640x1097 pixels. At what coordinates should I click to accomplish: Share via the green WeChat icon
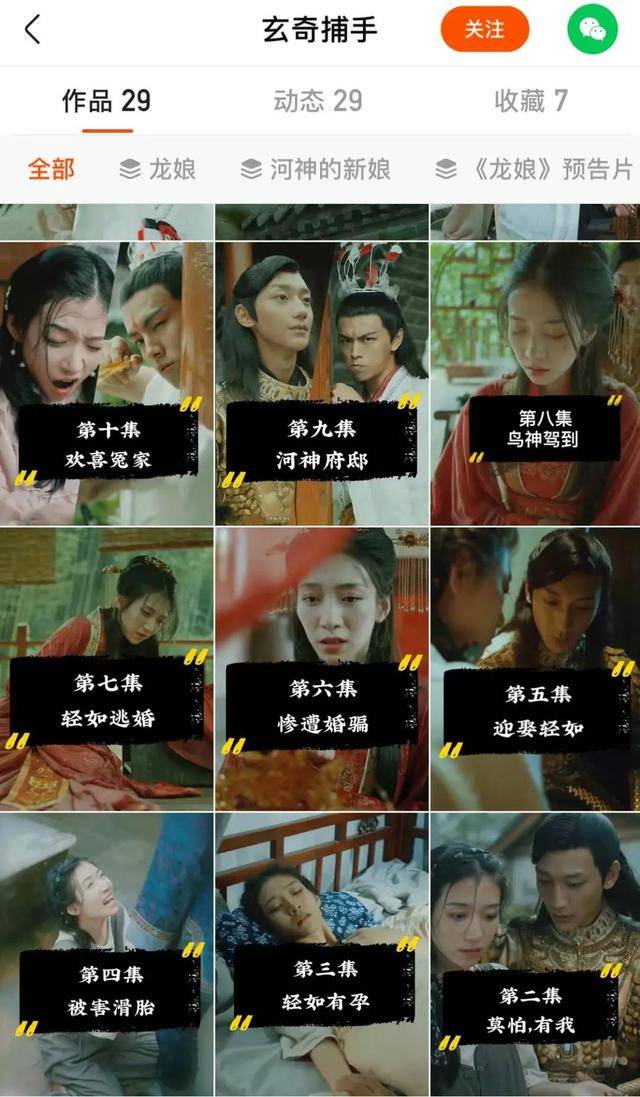tap(592, 30)
